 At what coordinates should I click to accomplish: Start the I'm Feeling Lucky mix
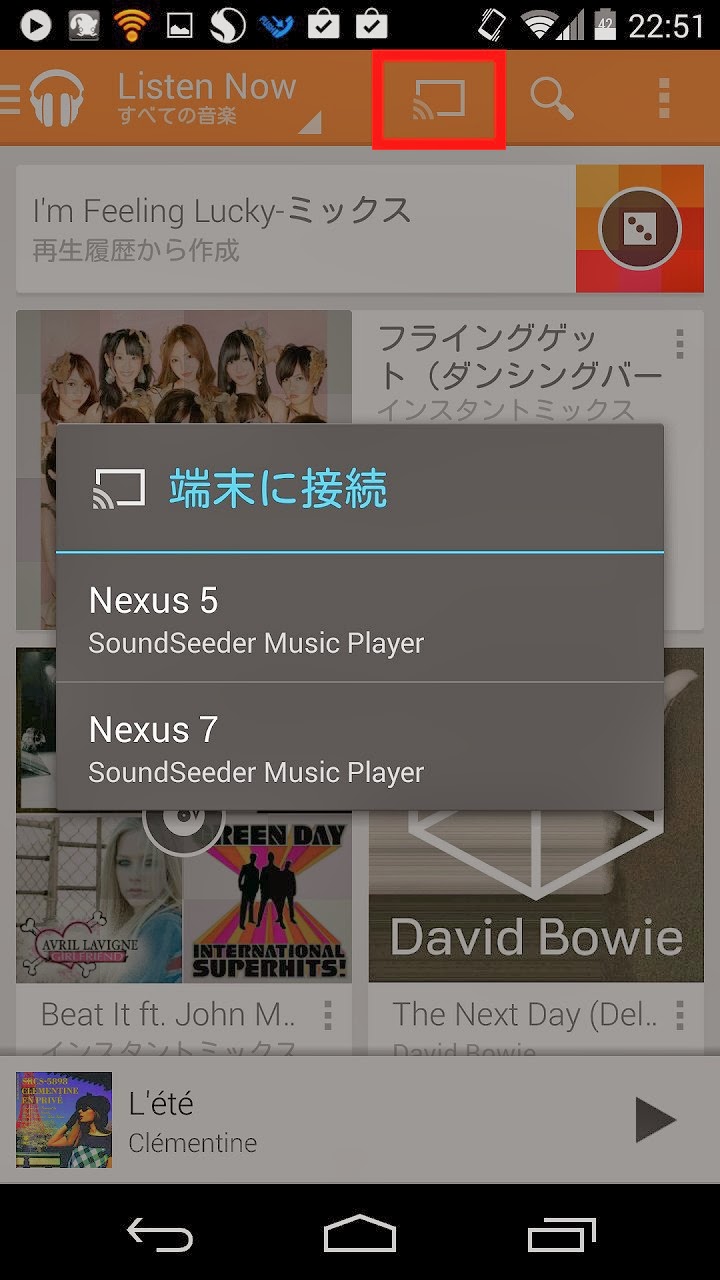(x=639, y=230)
